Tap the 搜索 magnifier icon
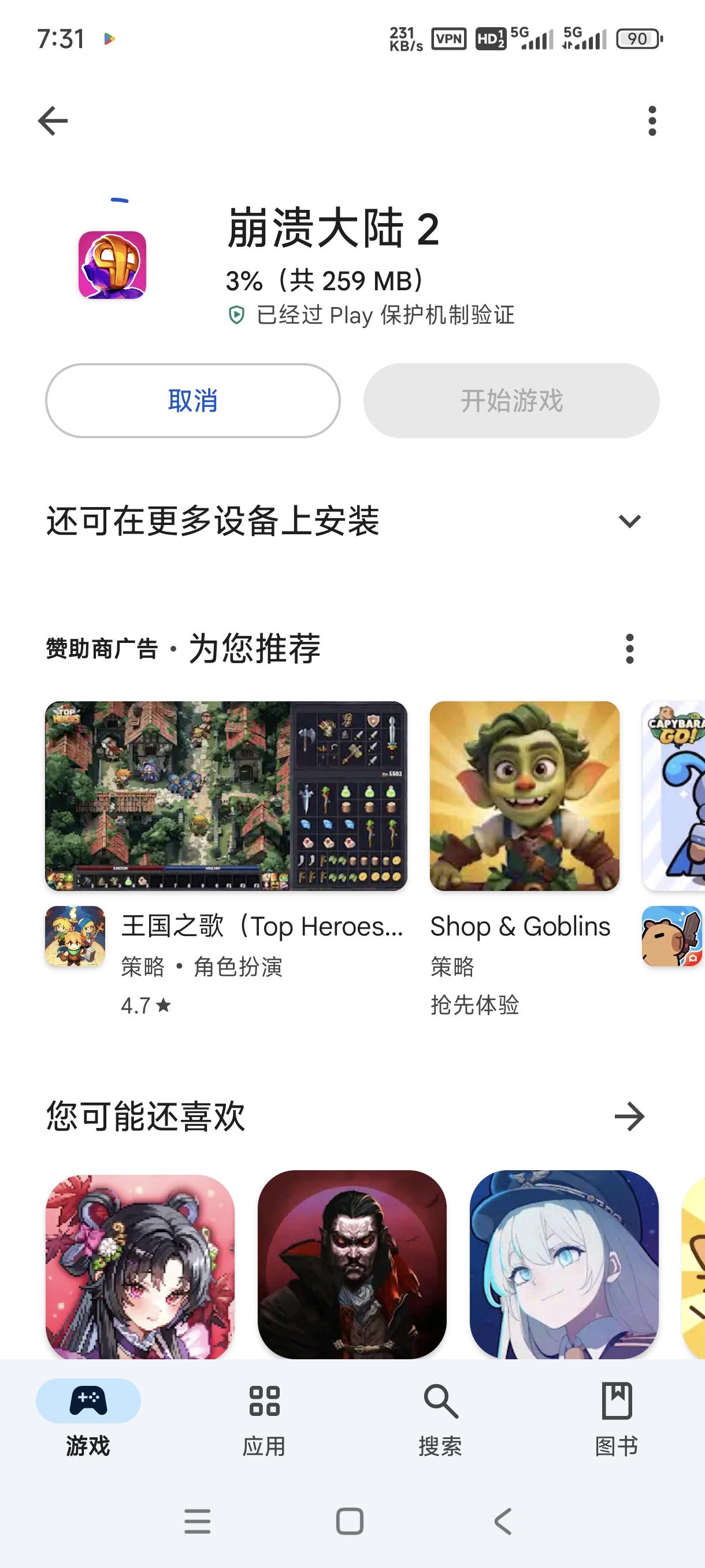Screen dimensions: 705x1568 [x=440, y=1400]
